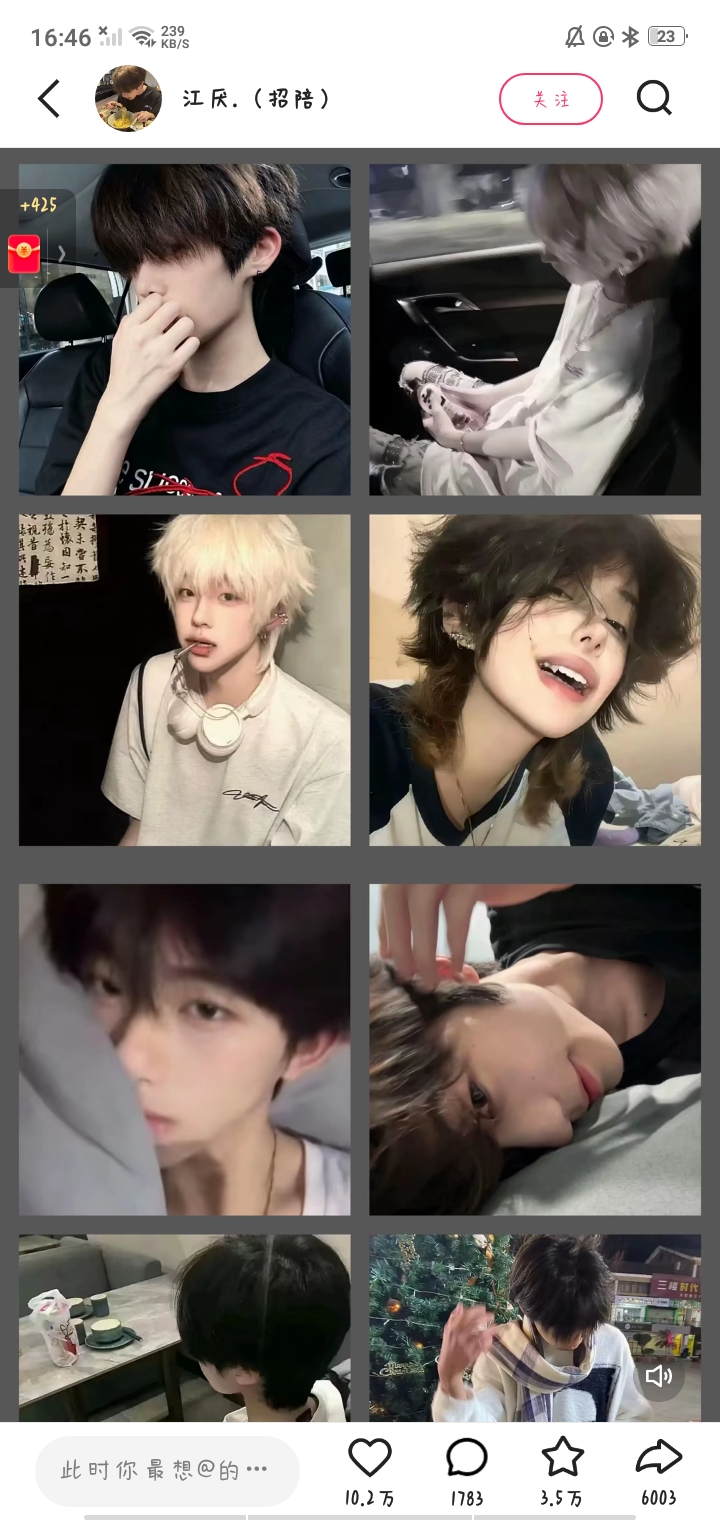This screenshot has width=720, height=1520.
Task: Open 江厌's profile avatar
Action: (128, 99)
